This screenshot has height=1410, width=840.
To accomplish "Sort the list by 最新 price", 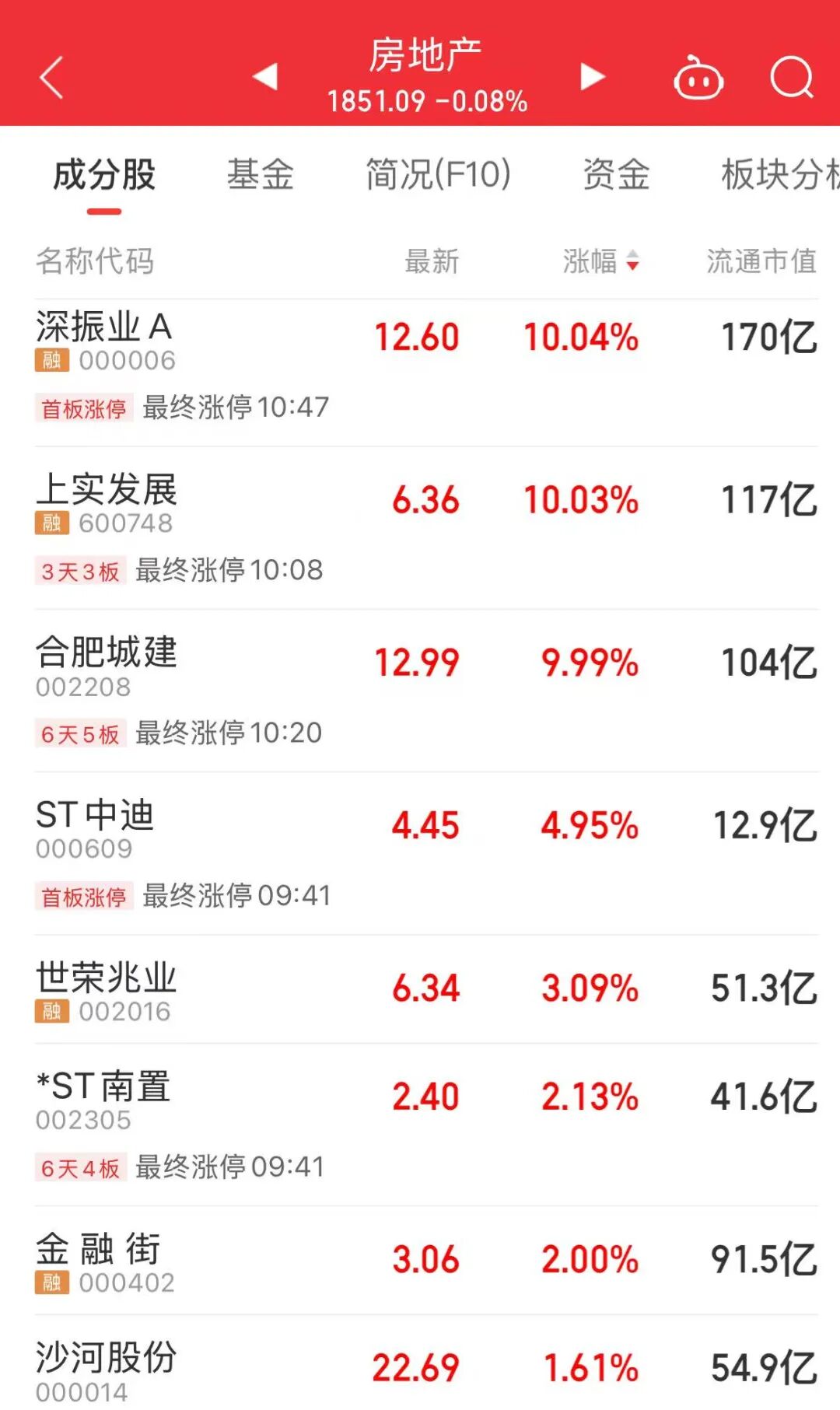I will (432, 261).
